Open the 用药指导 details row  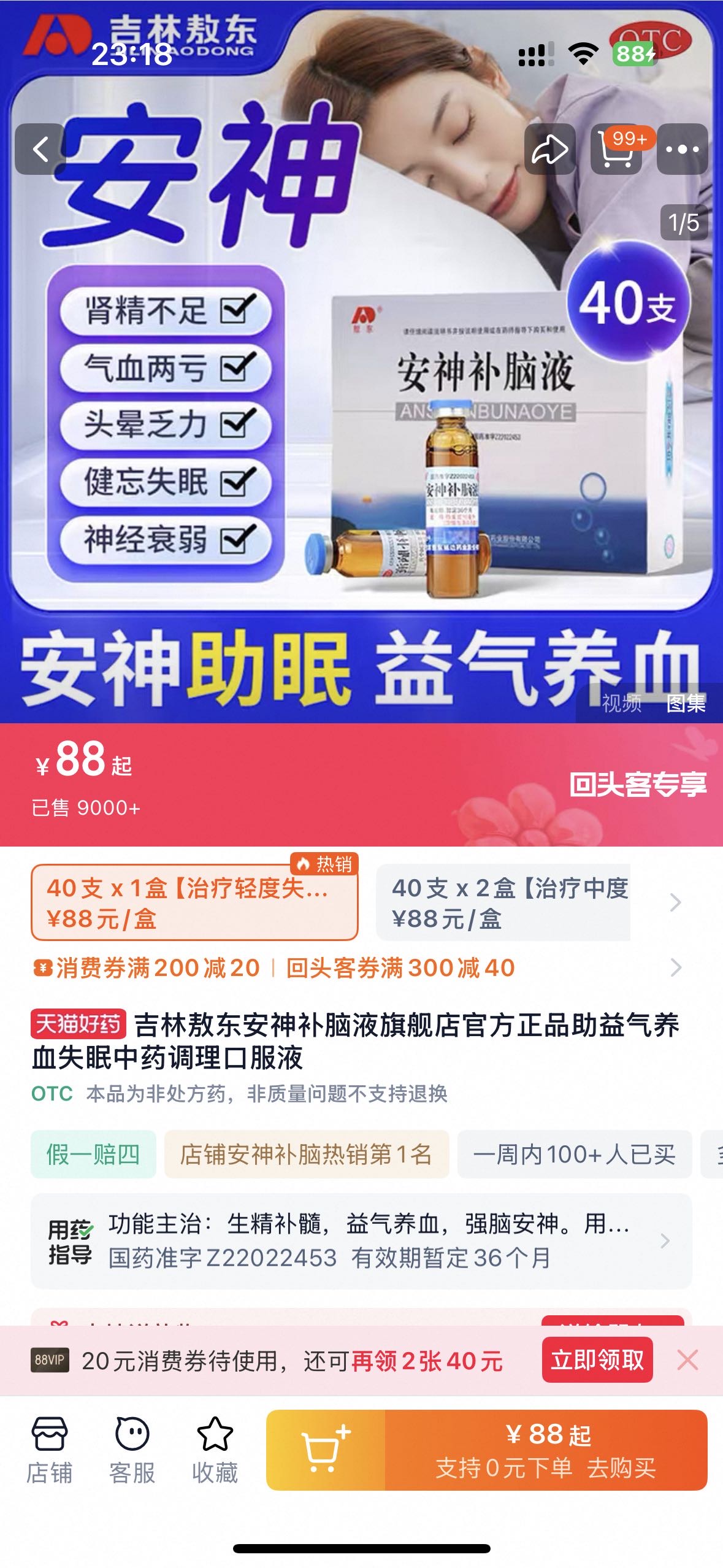[361, 1240]
